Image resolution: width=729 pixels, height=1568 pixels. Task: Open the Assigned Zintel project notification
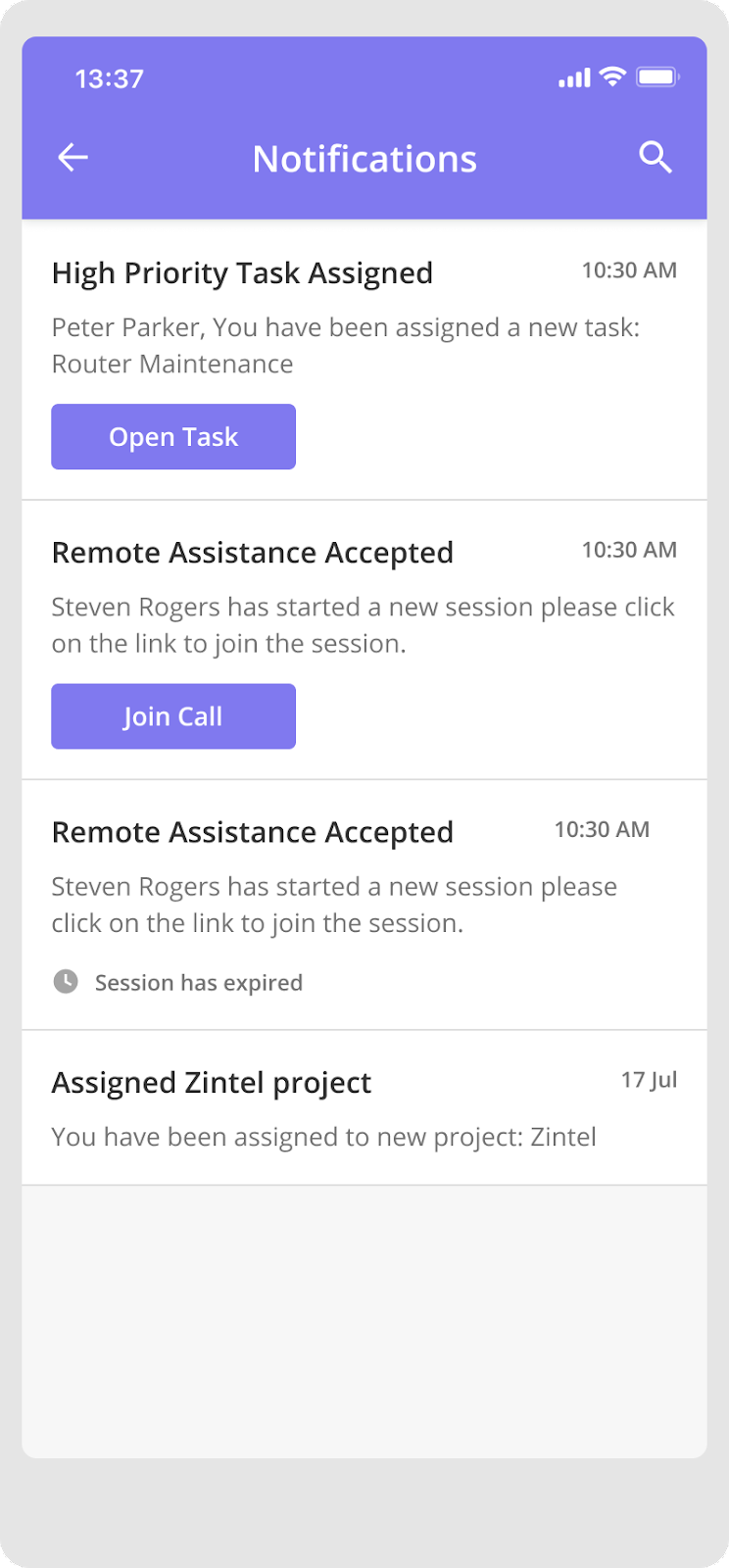pyautogui.click(x=364, y=1107)
